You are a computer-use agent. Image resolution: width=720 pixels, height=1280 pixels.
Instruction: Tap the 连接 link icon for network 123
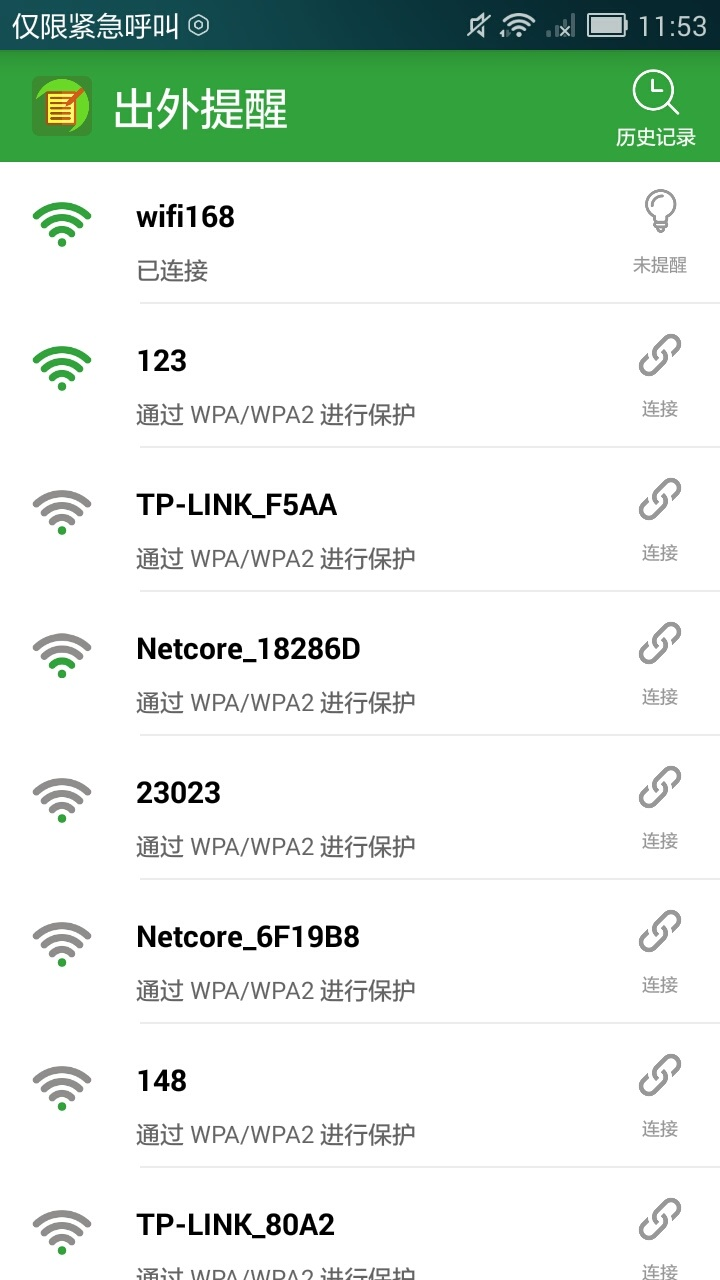[660, 376]
